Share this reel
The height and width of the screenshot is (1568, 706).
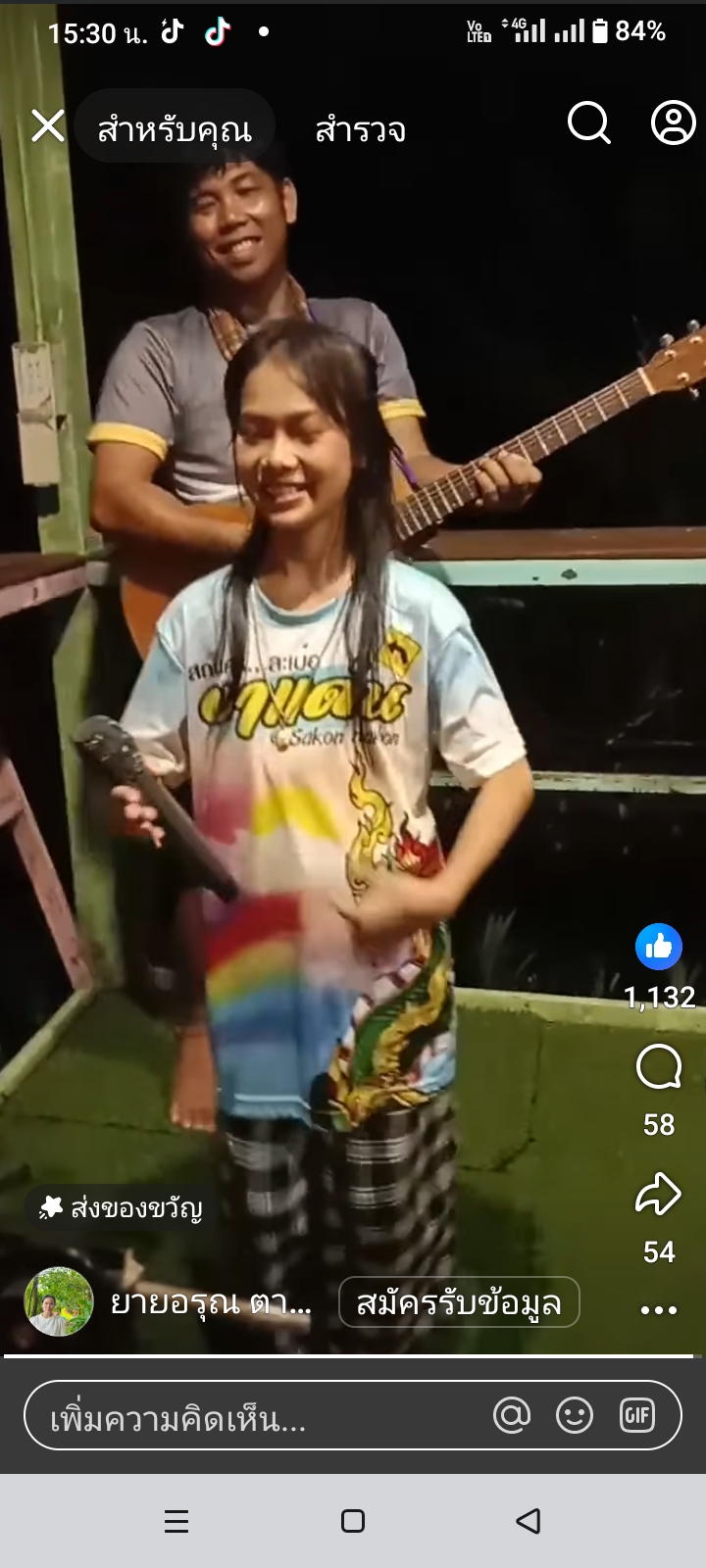coord(658,1195)
